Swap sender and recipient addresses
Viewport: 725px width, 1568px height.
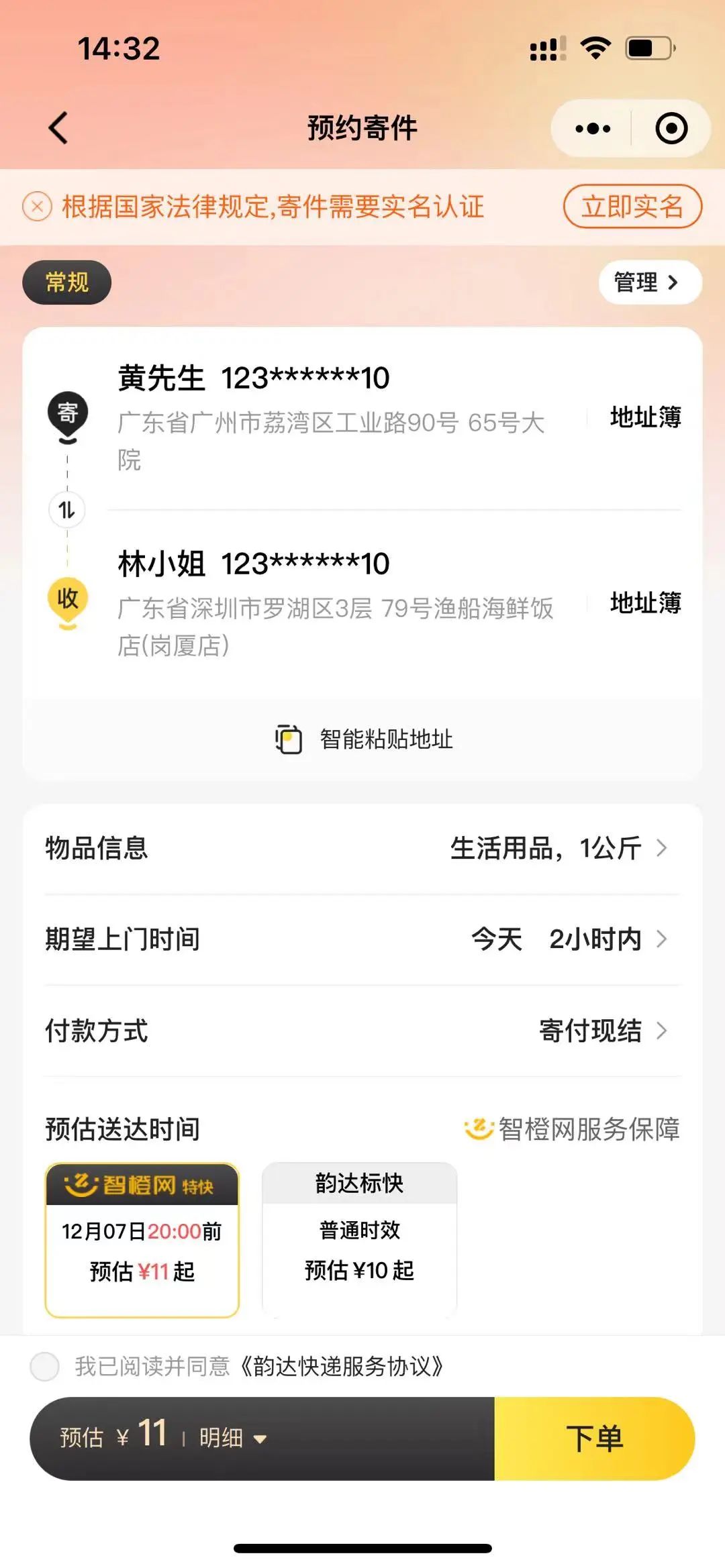pos(66,510)
